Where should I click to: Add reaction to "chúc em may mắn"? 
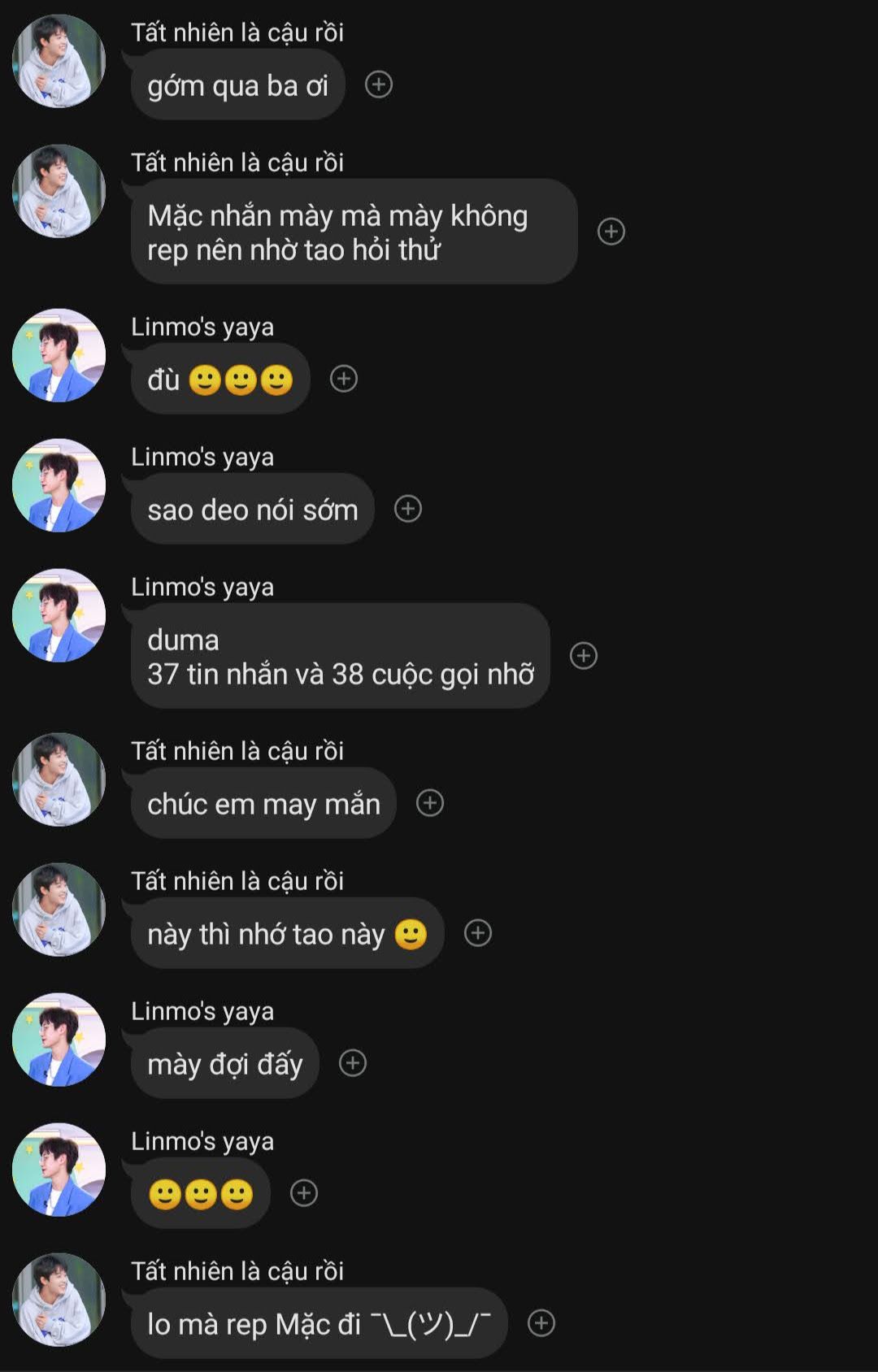[x=430, y=803]
